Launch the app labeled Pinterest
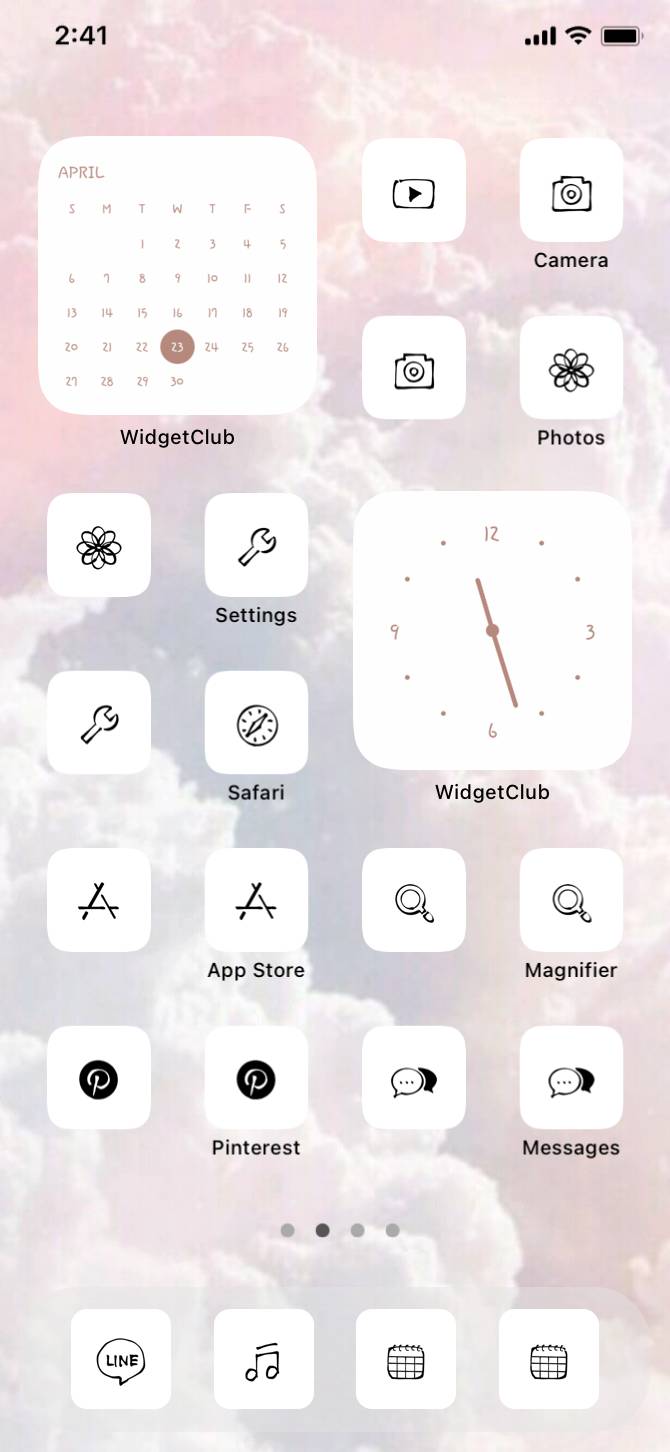This screenshot has width=670, height=1452. tap(256, 1079)
